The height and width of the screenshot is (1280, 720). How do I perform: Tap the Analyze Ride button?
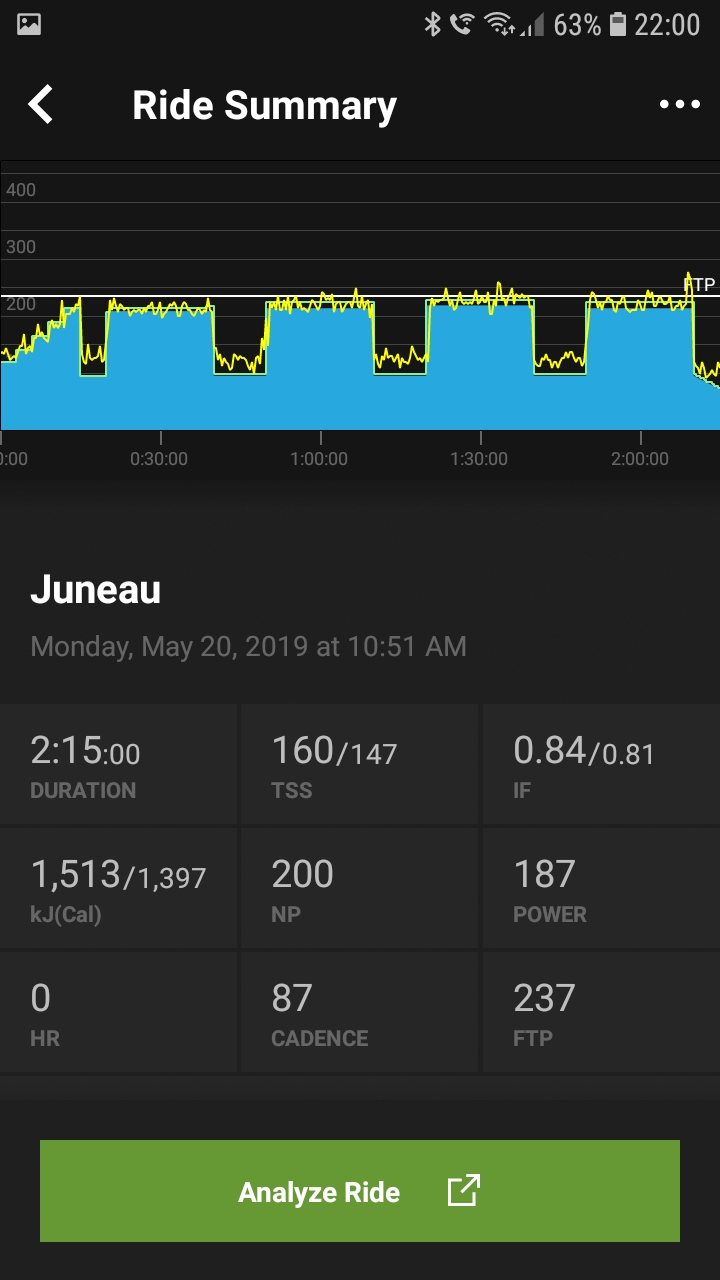click(x=360, y=1191)
